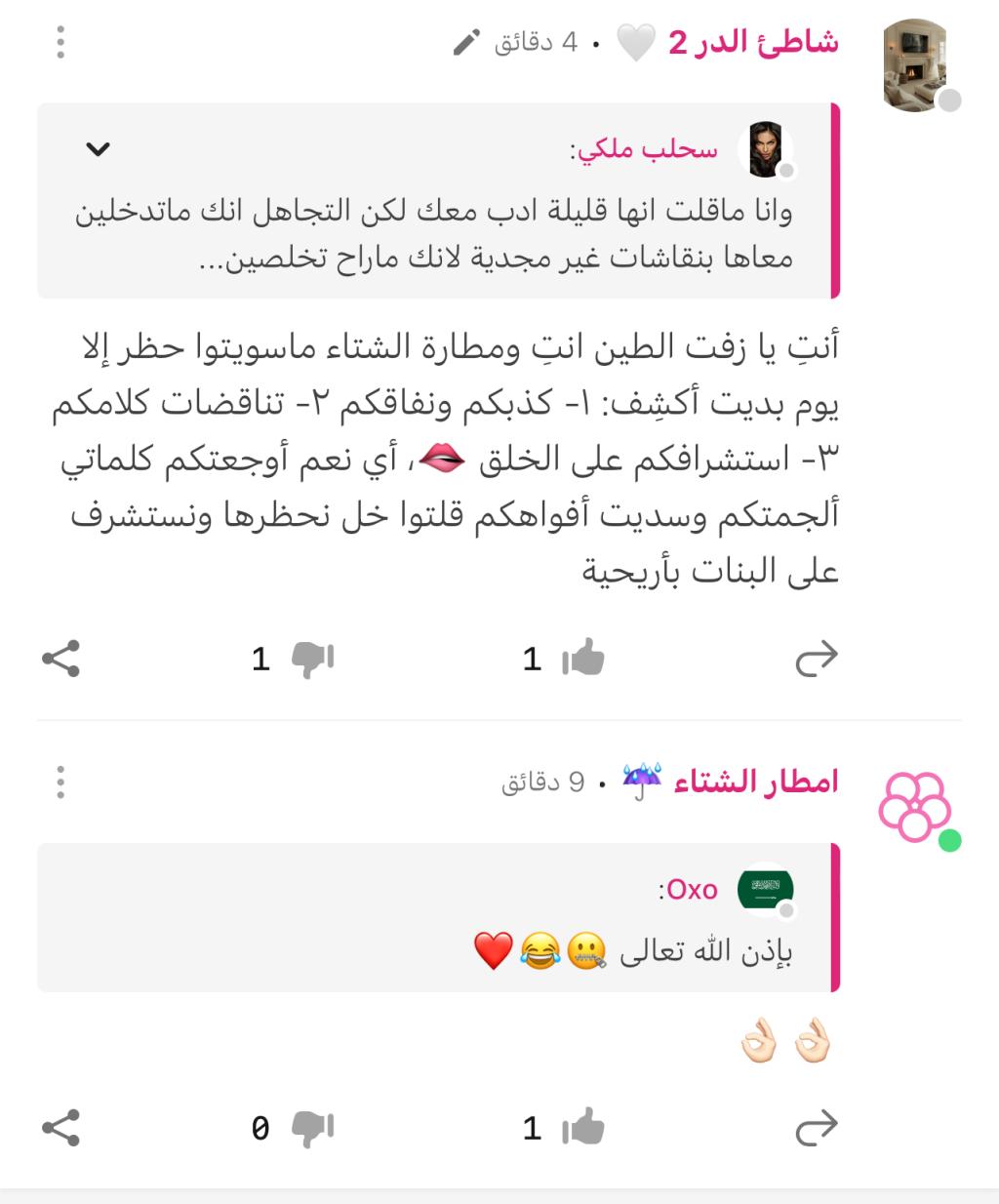Image resolution: width=999 pixels, height=1204 pixels.
Task: Like the post by شاطئ الدر 2
Action: point(583,660)
